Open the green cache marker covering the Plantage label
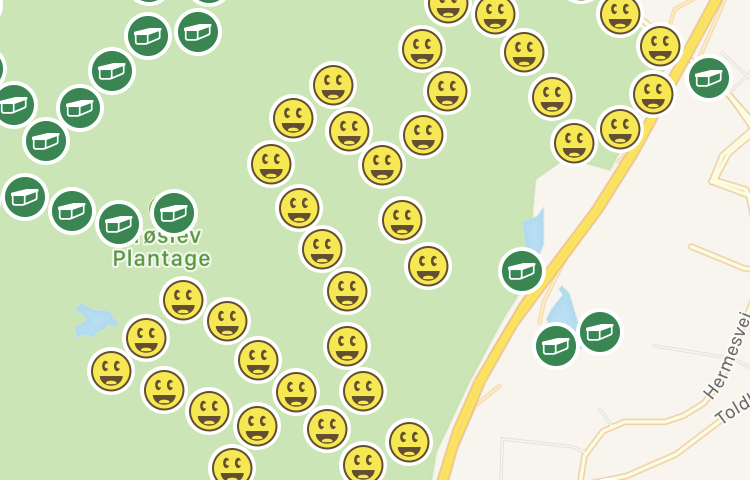This screenshot has width=750, height=480. tap(174, 213)
